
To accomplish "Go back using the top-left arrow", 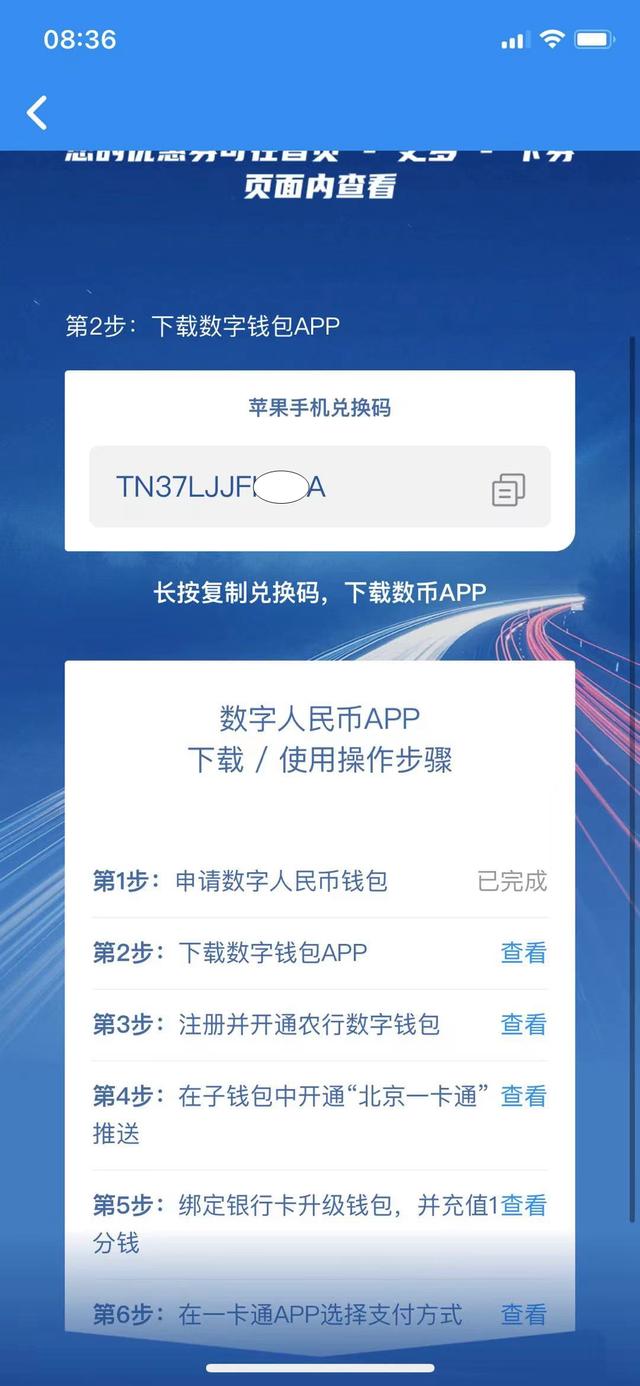I will pyautogui.click(x=37, y=112).
